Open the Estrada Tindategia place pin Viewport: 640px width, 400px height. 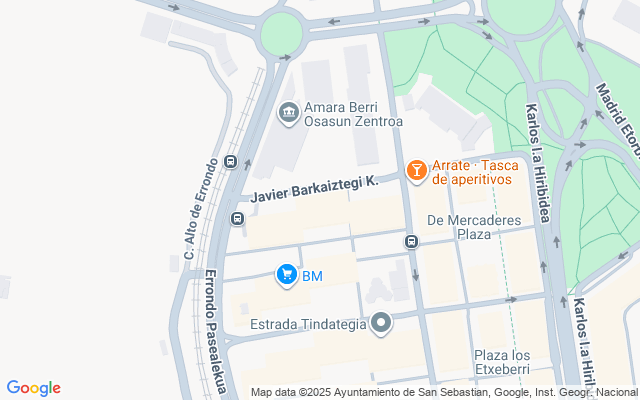[381, 323]
